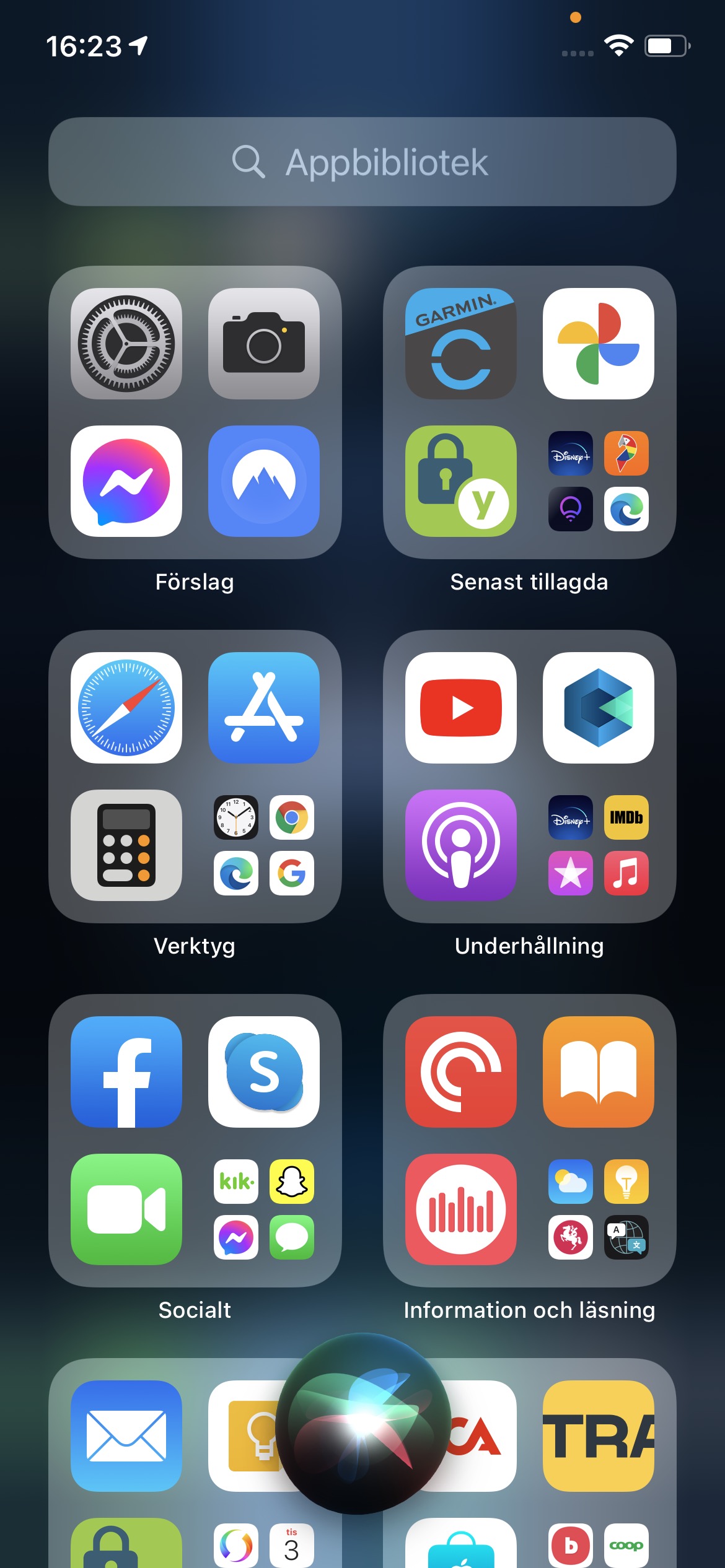The height and width of the screenshot is (1568, 725).
Task: Expand the Verktyg small apps group
Action: click(264, 845)
